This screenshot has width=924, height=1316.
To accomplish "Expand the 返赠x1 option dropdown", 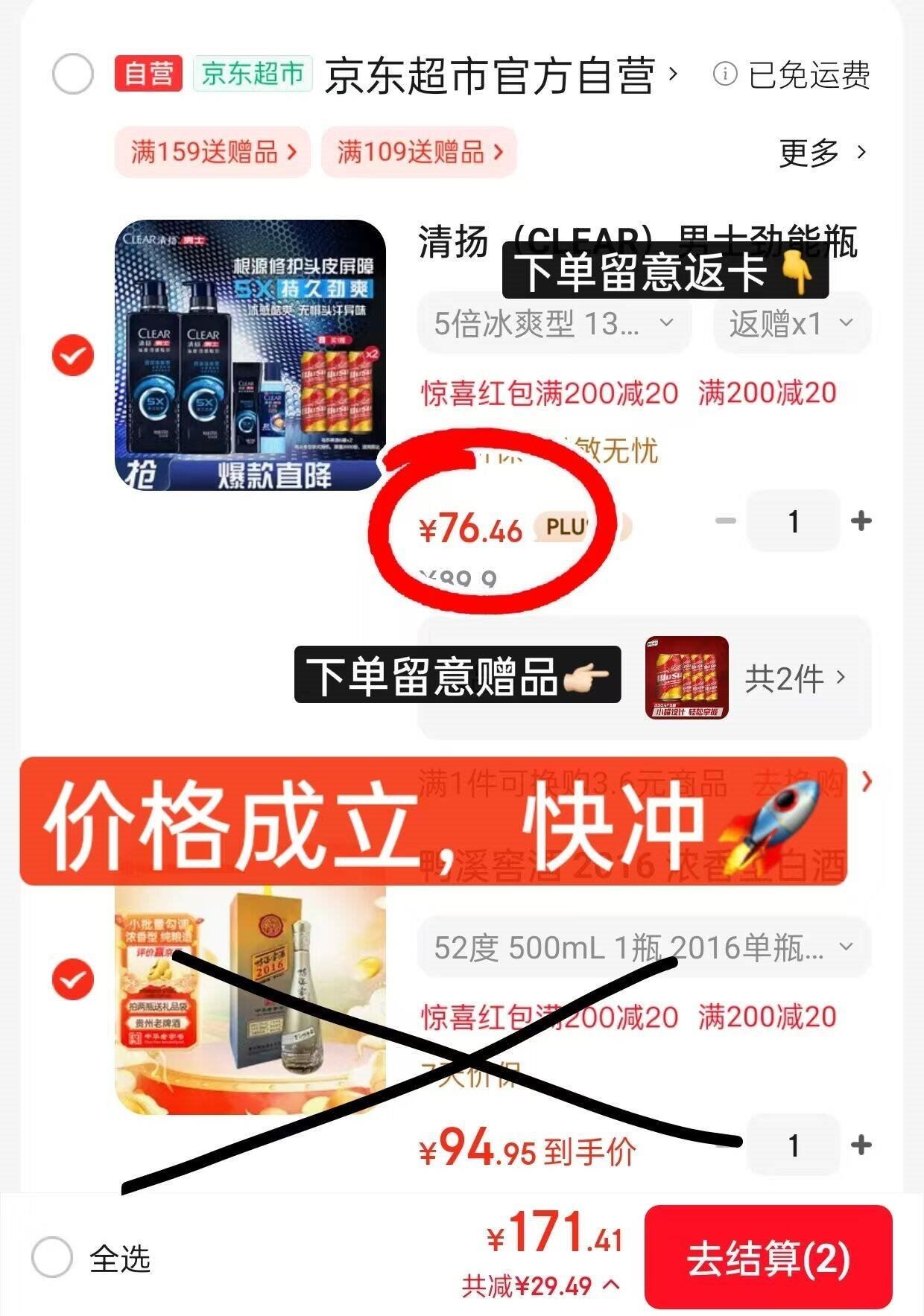I will pos(791,324).
